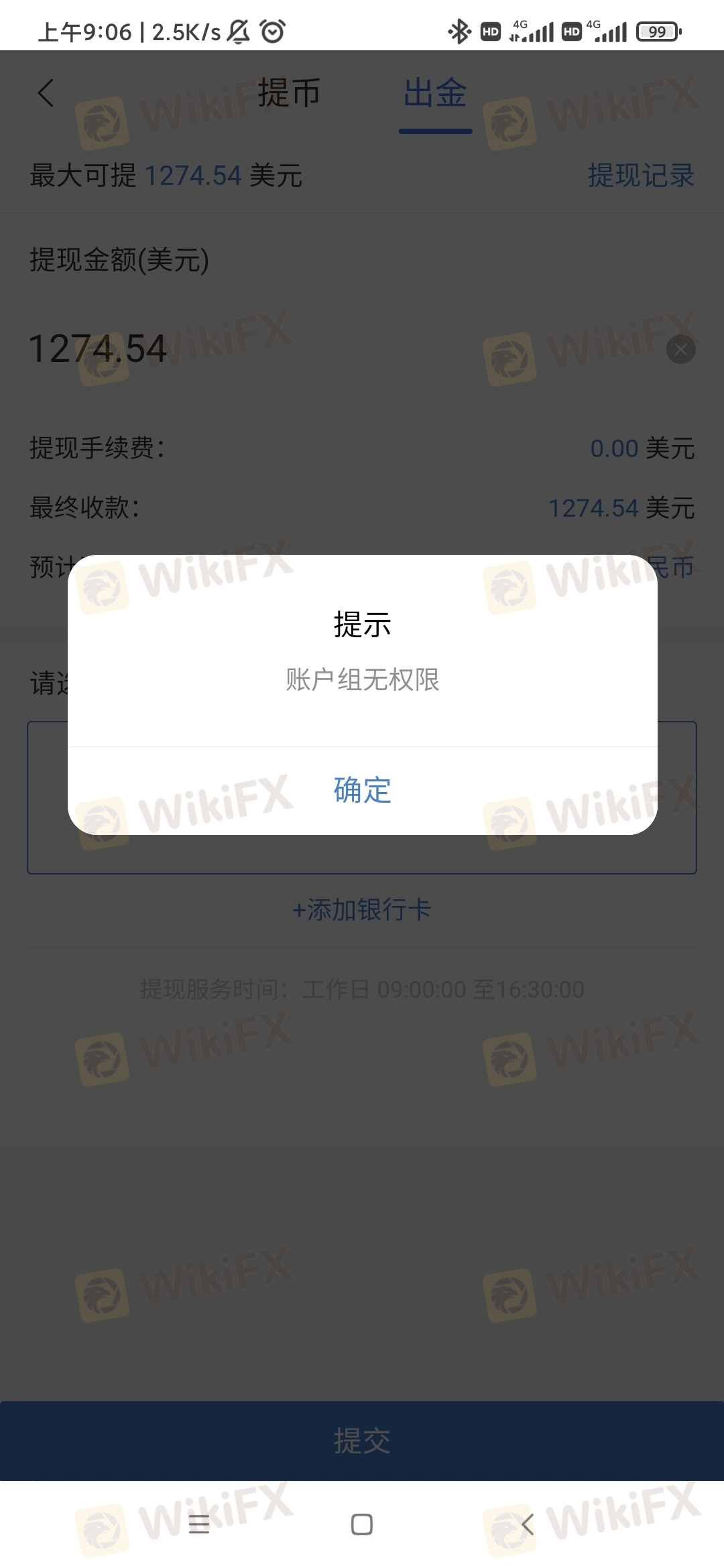724x1568 pixels.
Task: Go back using the top-left arrow
Action: [x=46, y=93]
